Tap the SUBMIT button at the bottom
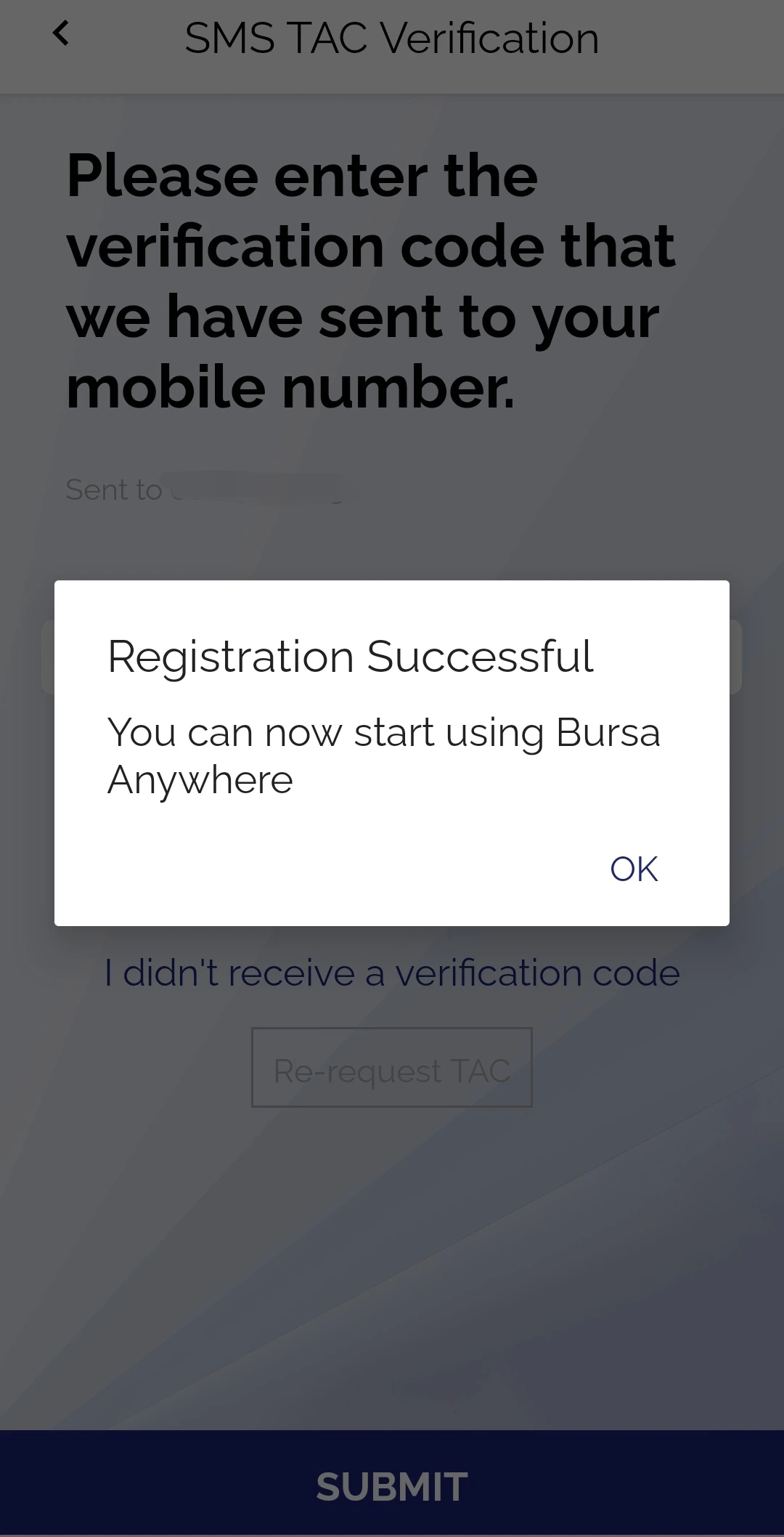The height and width of the screenshot is (1537, 784). click(x=392, y=1486)
